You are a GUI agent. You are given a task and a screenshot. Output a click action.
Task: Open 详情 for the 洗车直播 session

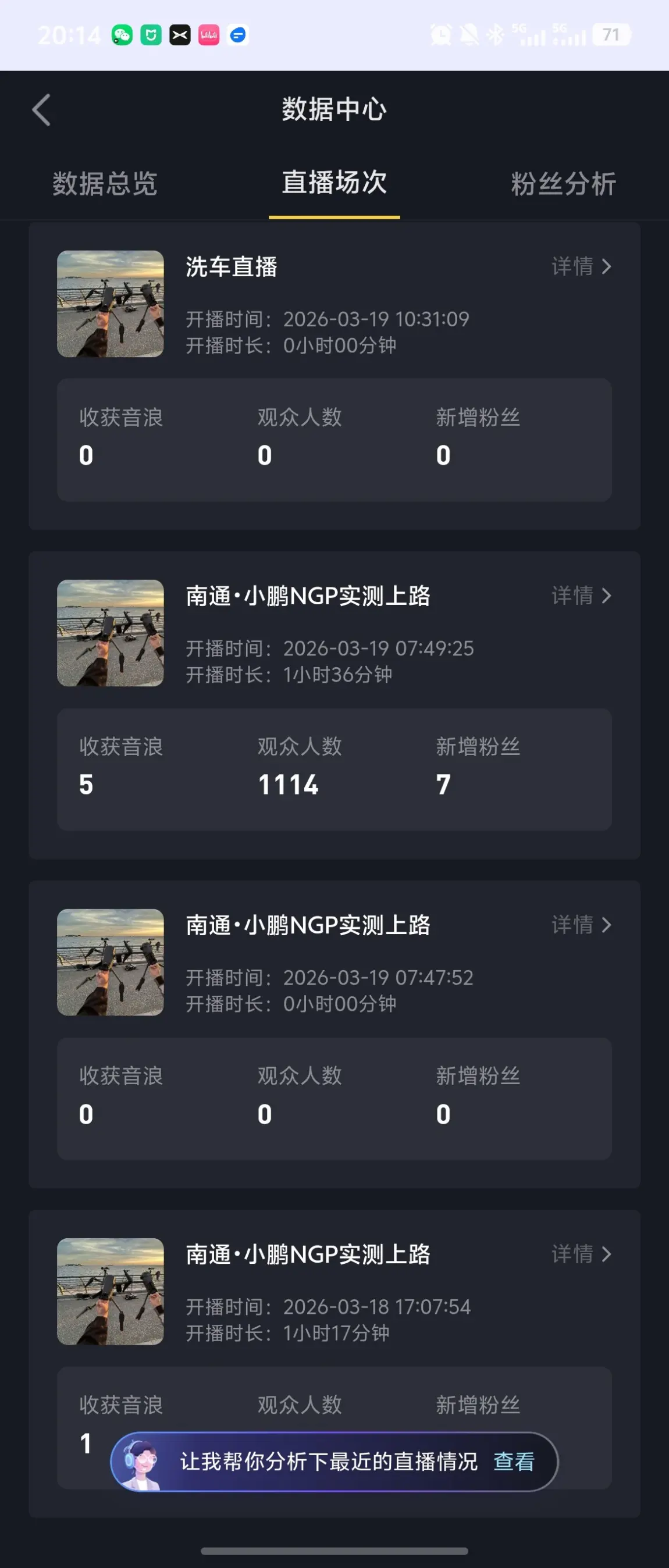click(581, 266)
